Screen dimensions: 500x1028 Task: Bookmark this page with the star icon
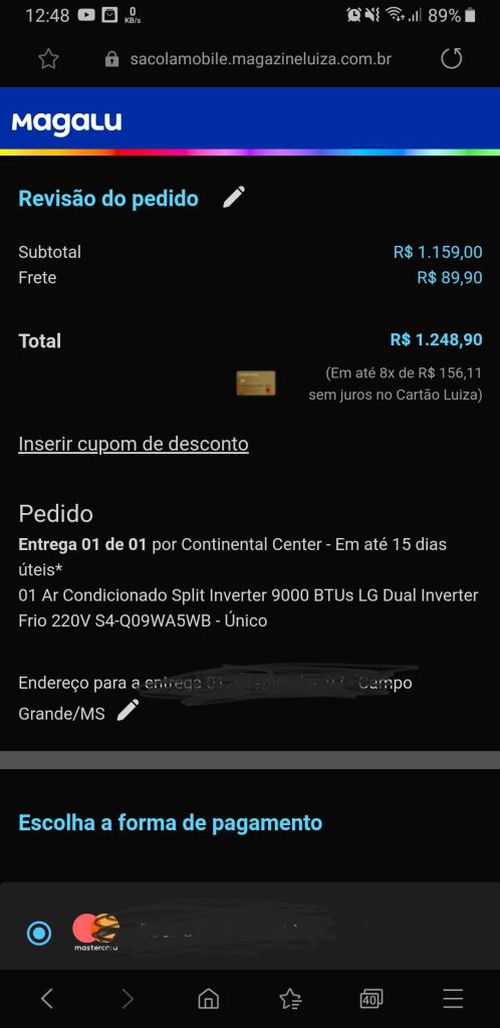point(48,59)
